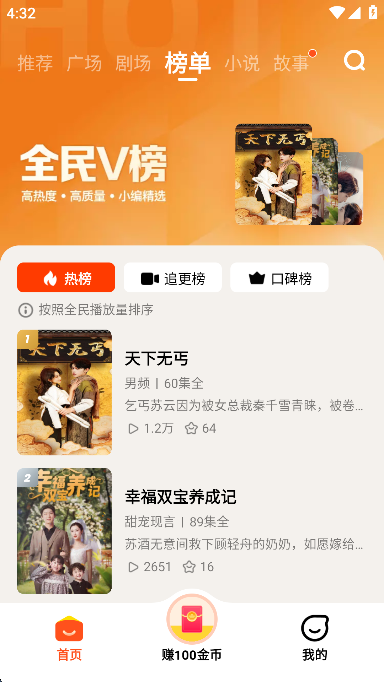The height and width of the screenshot is (682, 384).
Task: Open the drama 天下无丐
Action: tap(191, 392)
